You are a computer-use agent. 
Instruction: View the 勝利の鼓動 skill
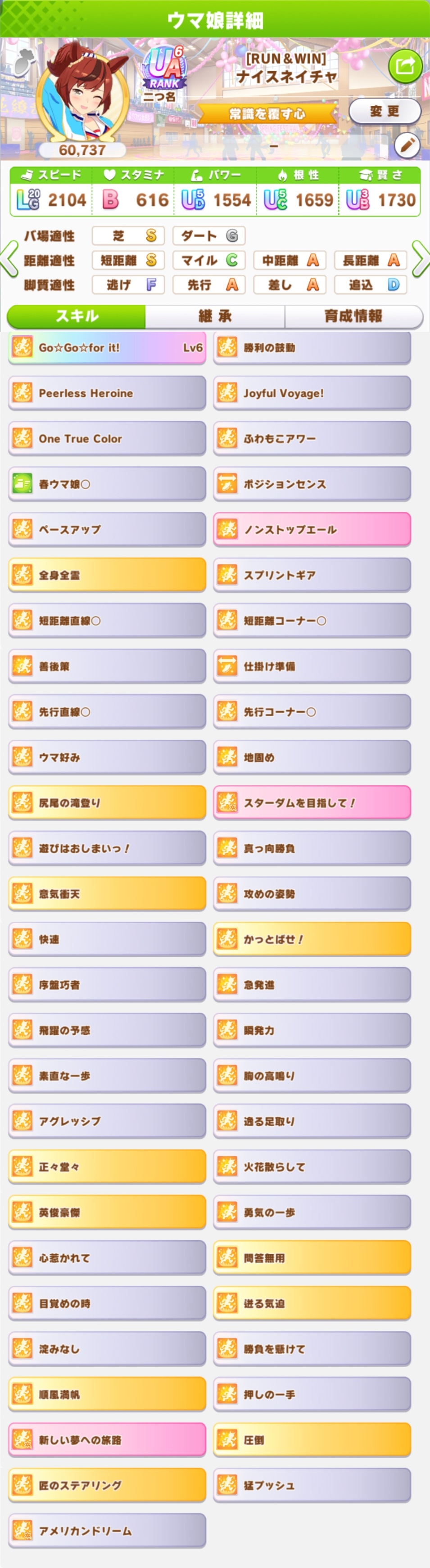coord(312,348)
